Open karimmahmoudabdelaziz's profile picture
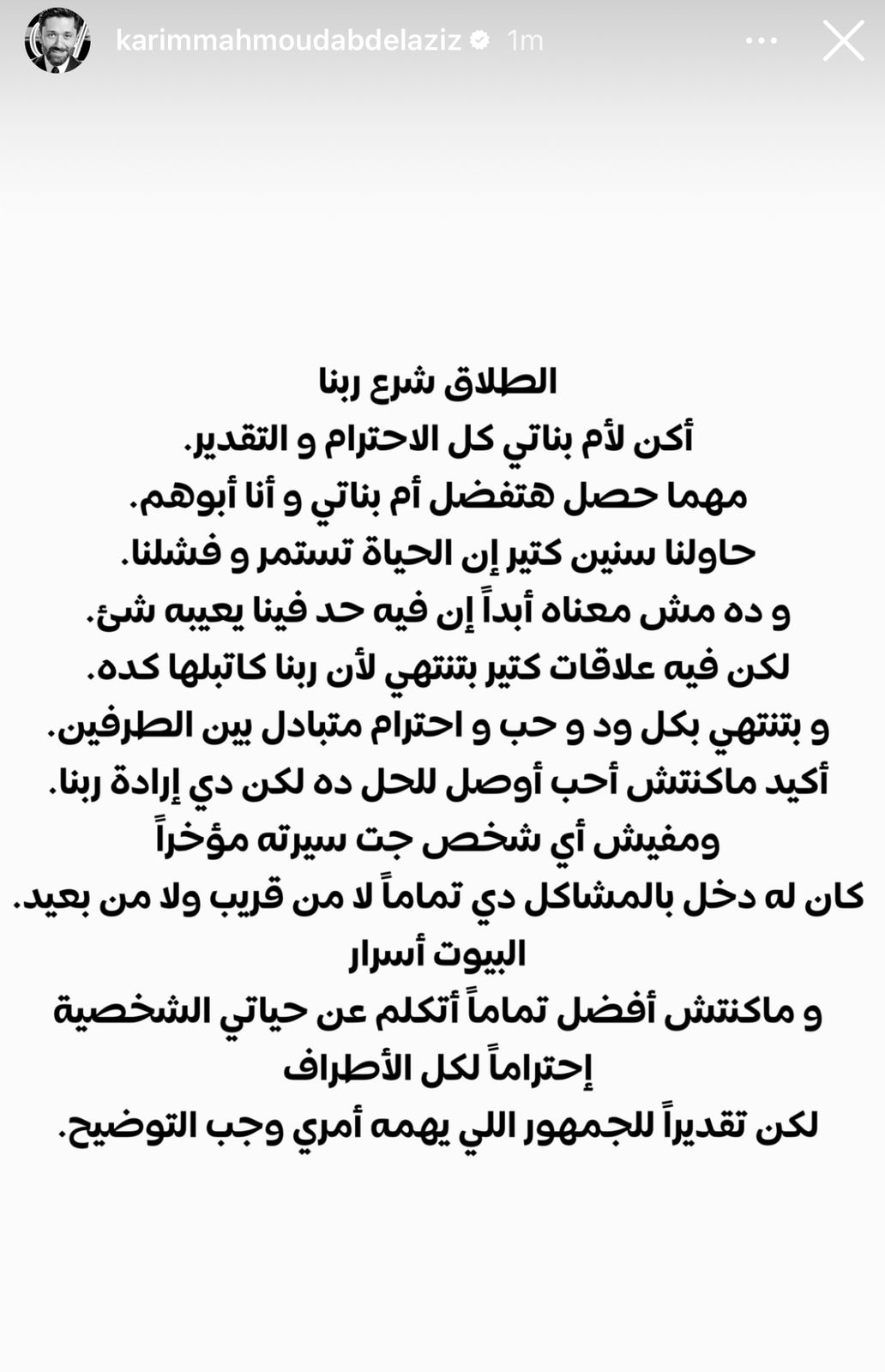Image resolution: width=885 pixels, height=1372 pixels. click(x=57, y=40)
